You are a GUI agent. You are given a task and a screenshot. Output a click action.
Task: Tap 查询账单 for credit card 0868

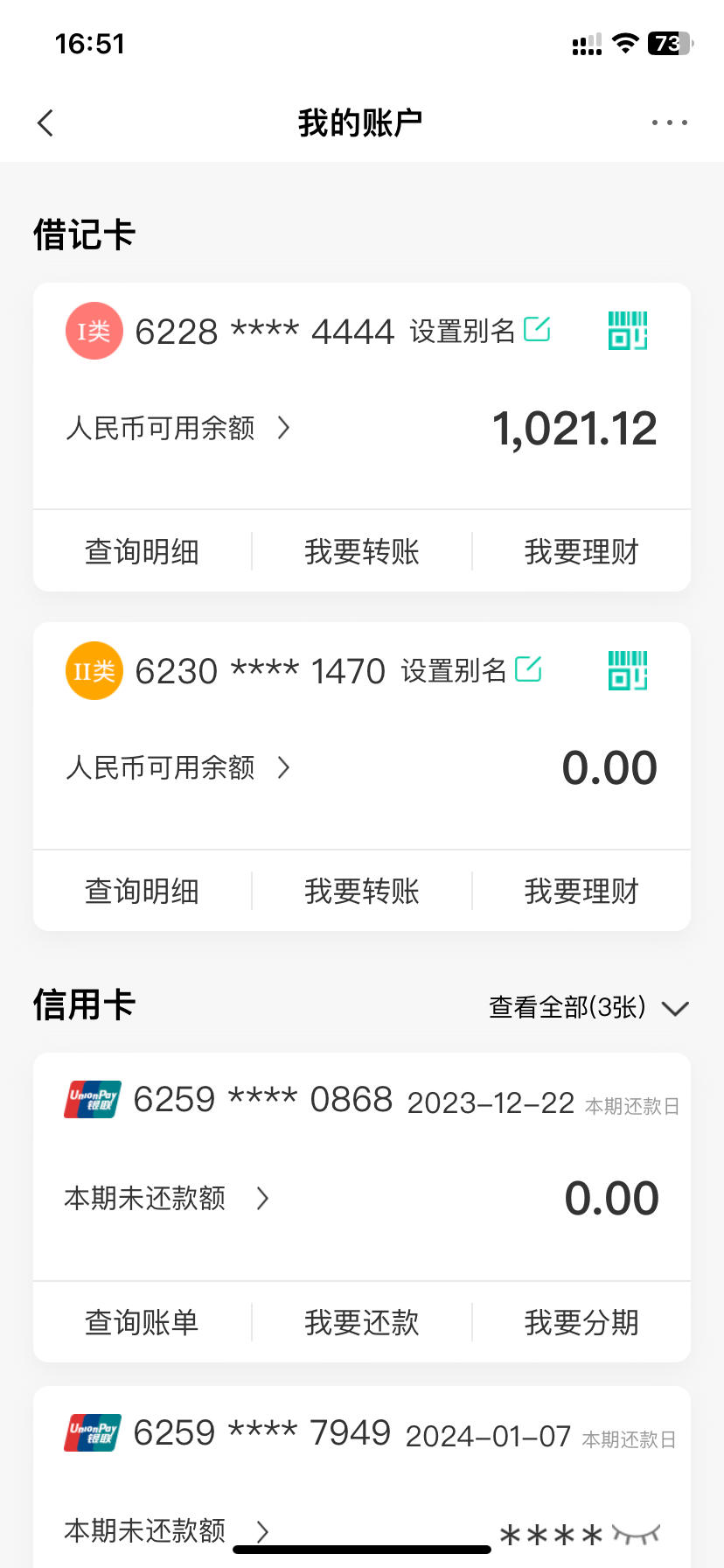143,1322
